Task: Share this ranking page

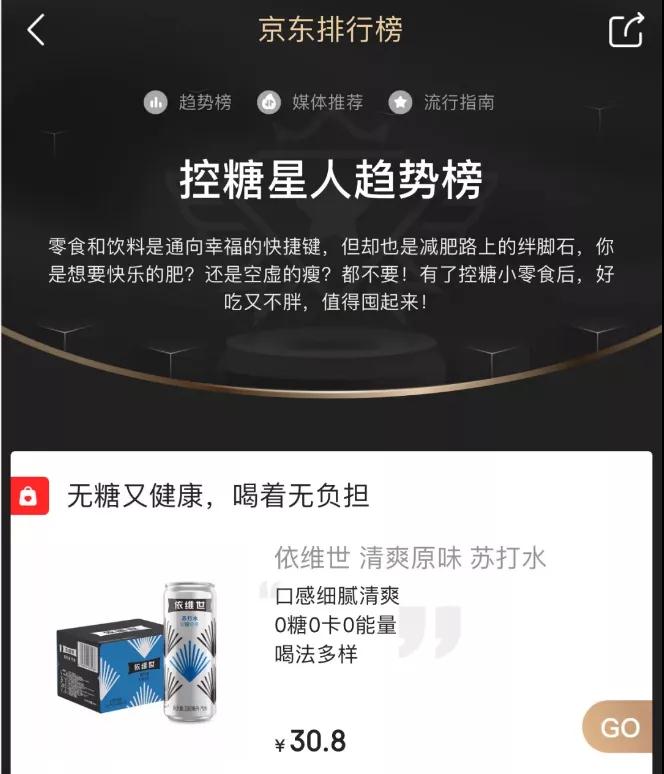Action: 626,31
